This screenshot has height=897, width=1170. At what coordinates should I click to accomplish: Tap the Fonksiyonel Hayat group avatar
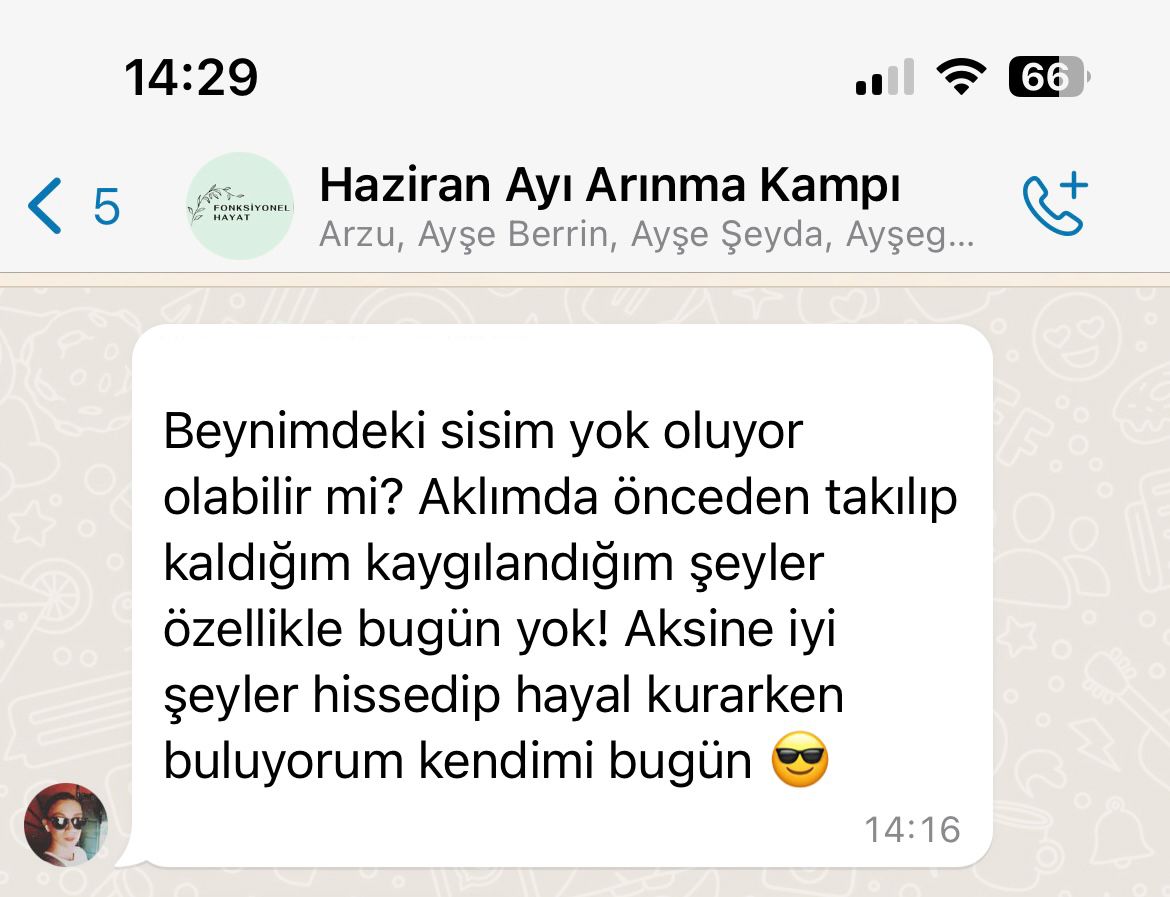[240, 206]
